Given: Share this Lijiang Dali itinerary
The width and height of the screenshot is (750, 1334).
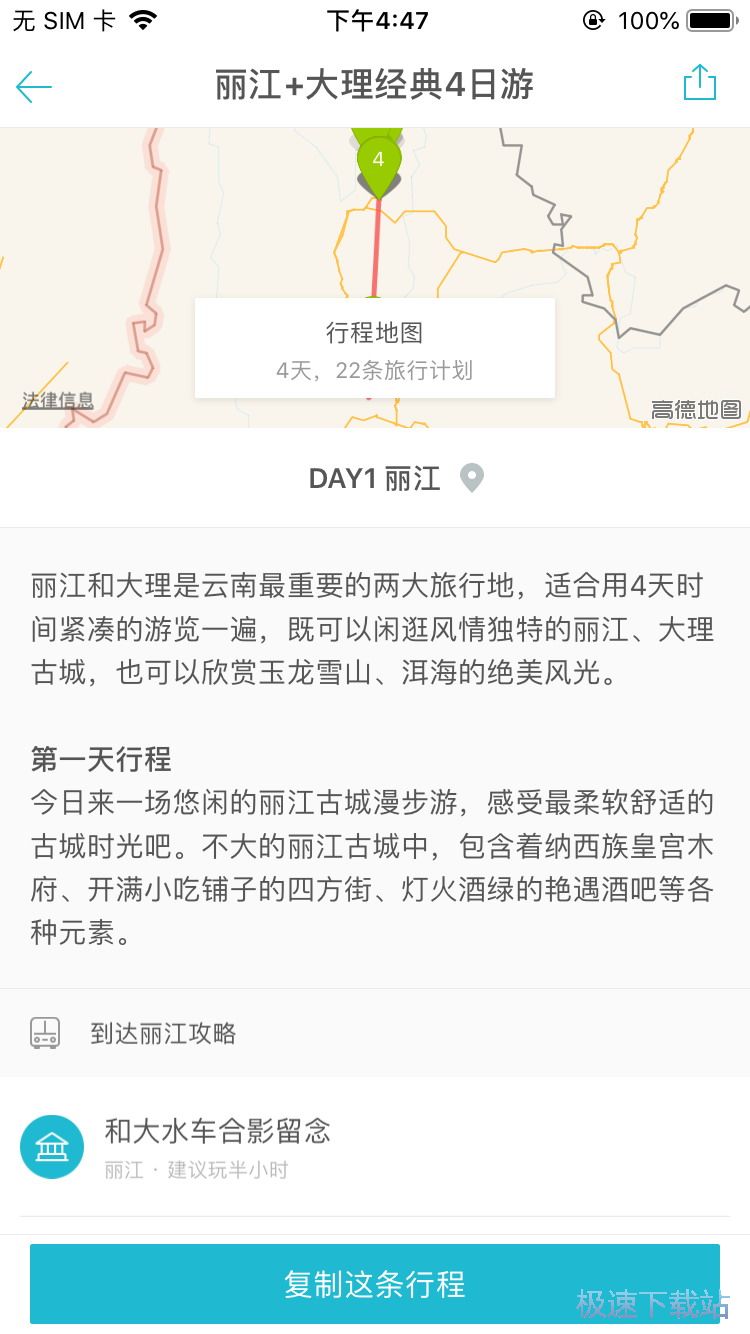Looking at the screenshot, I should (x=699, y=83).
